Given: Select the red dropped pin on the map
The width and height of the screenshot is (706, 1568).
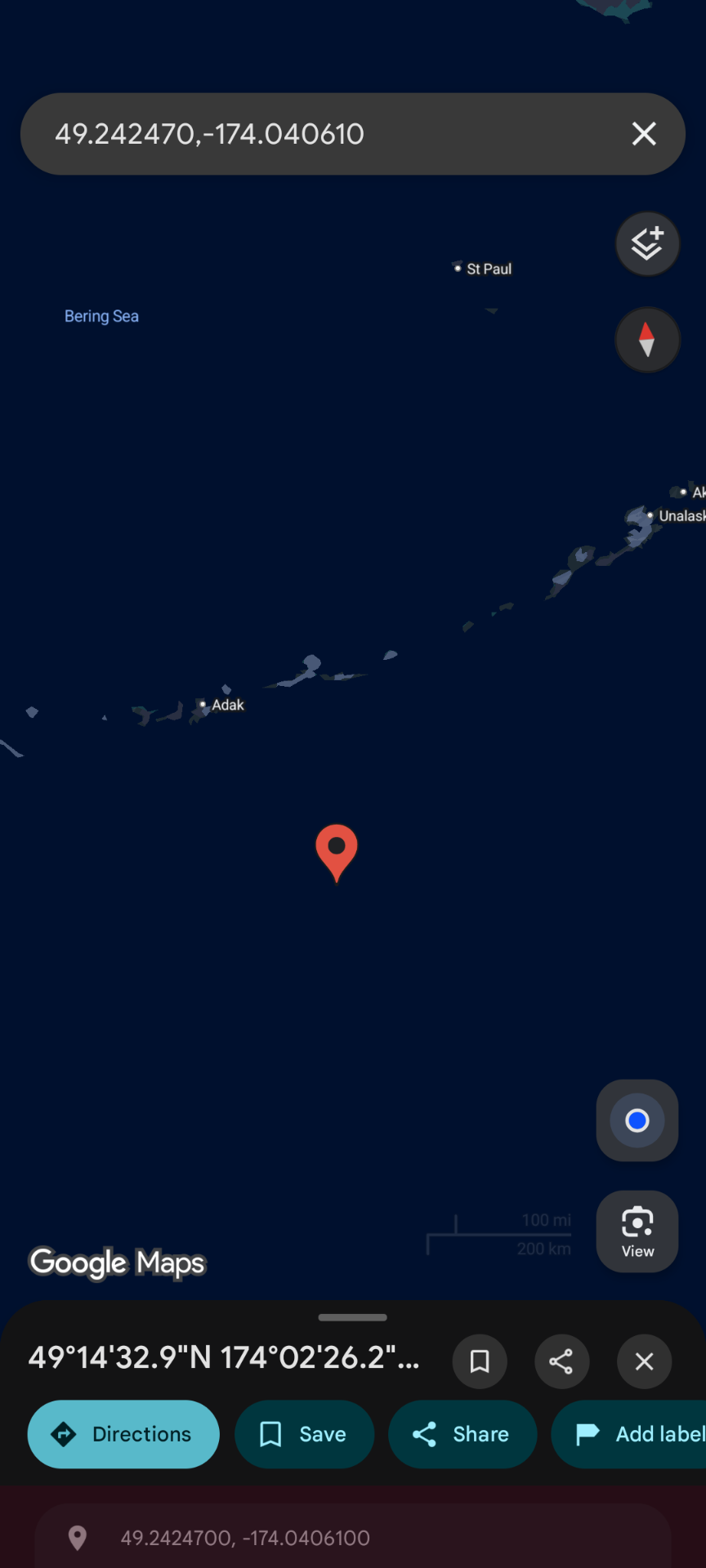Looking at the screenshot, I should [x=337, y=851].
